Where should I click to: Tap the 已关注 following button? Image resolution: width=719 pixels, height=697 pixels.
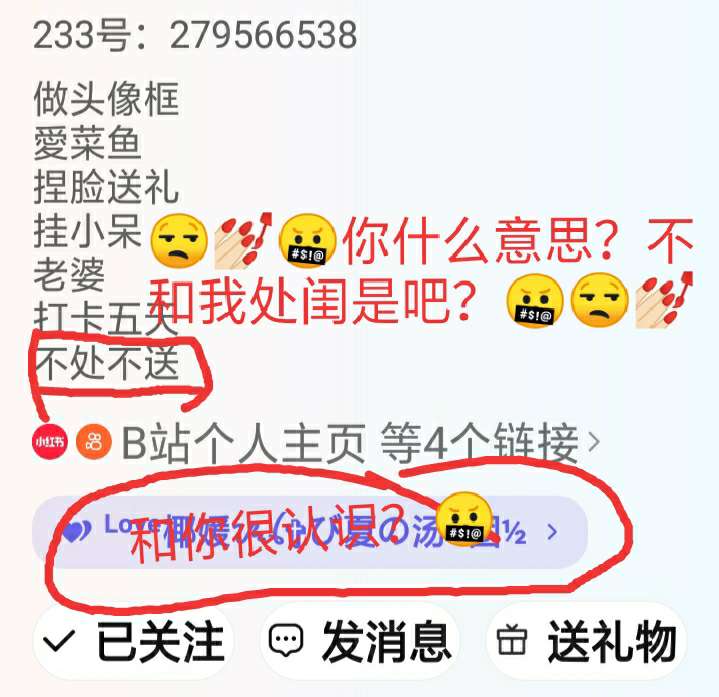[x=134, y=641]
